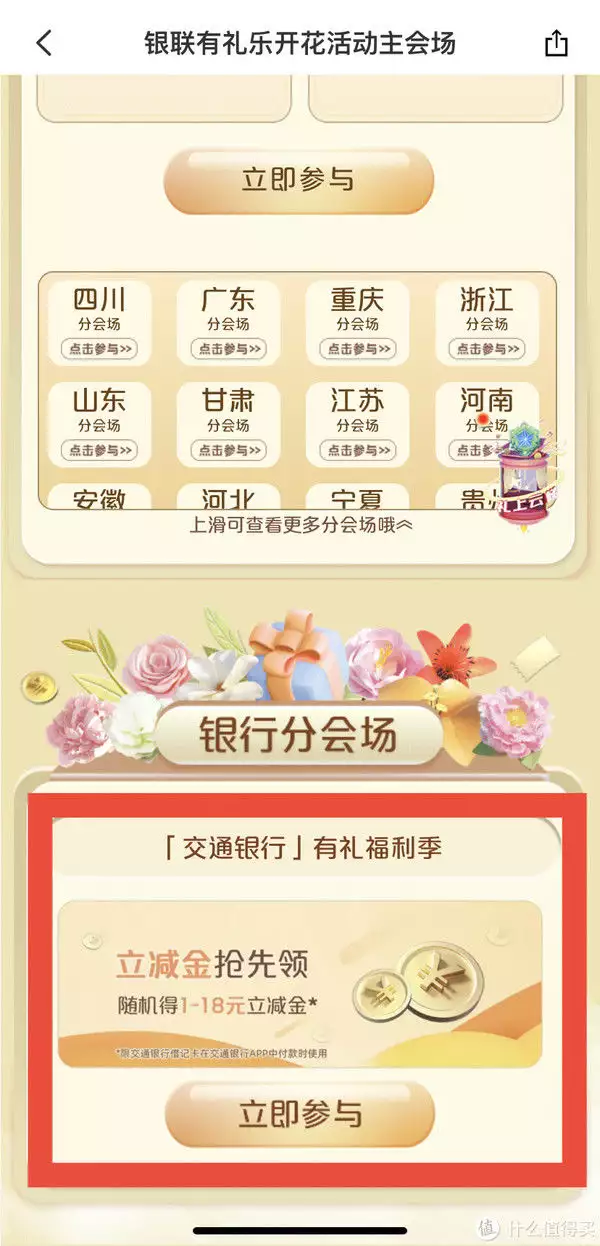Tap the upper 立即参与 button

click(298, 181)
